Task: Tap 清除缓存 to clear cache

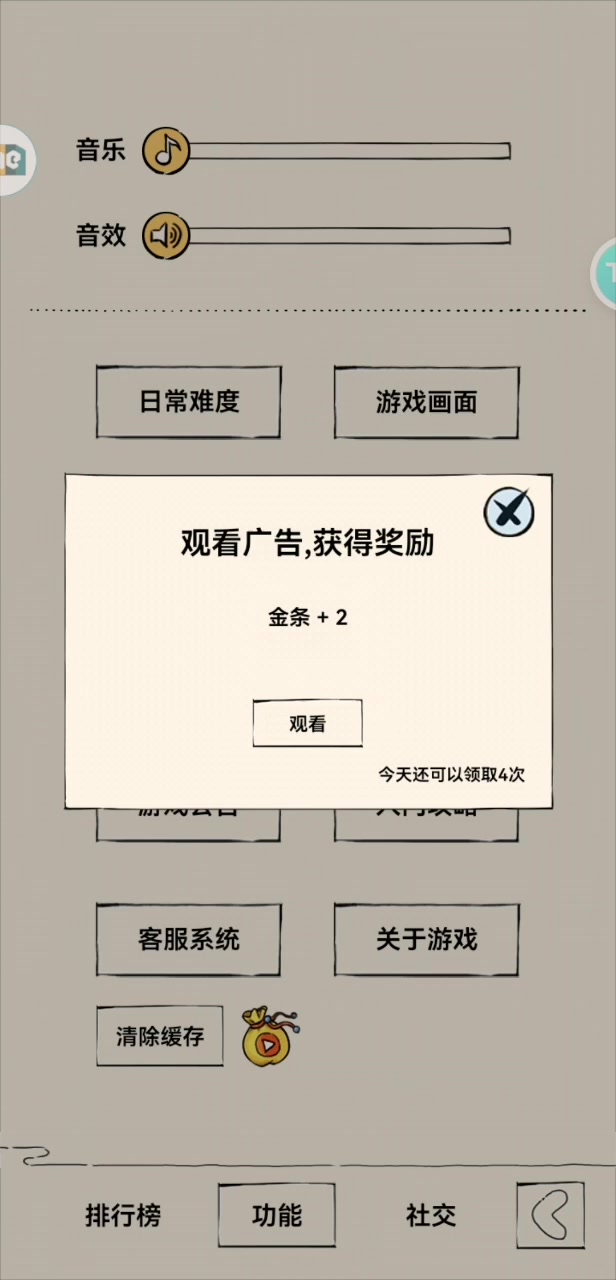Action: point(160,1036)
